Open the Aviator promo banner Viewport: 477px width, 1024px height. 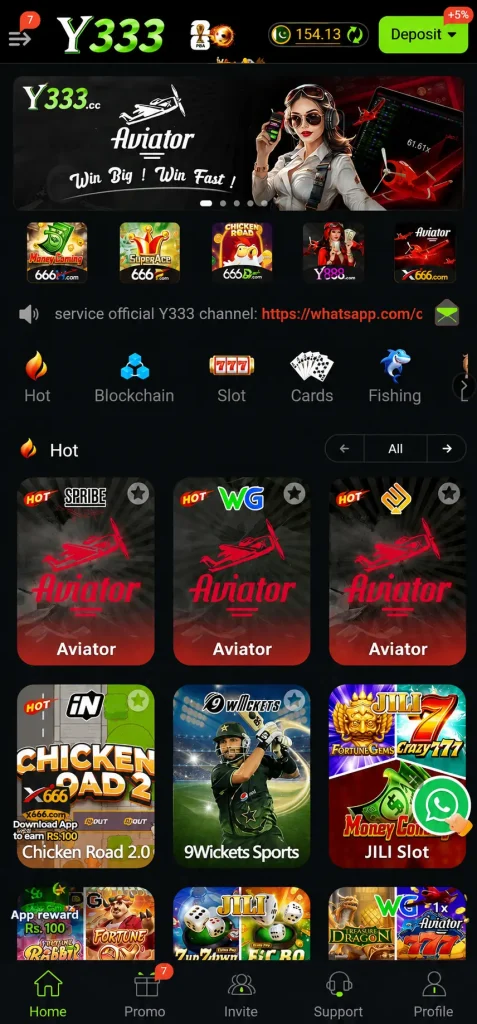pyautogui.click(x=238, y=143)
